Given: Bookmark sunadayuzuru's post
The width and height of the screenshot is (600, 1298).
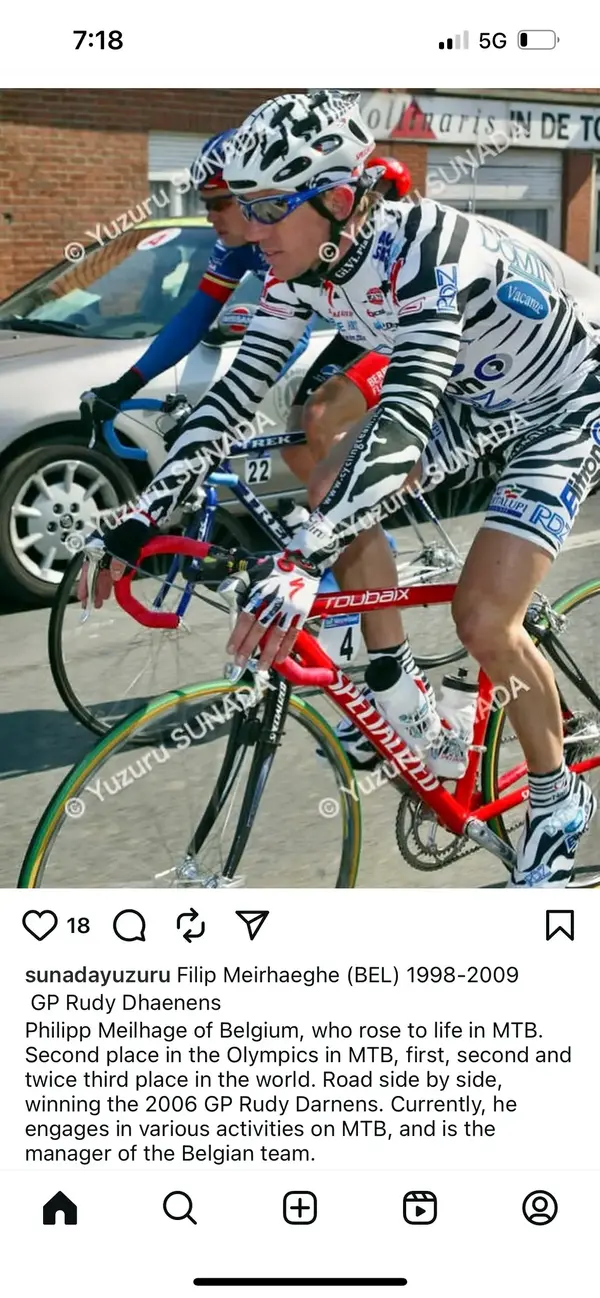Looking at the screenshot, I should point(559,926).
